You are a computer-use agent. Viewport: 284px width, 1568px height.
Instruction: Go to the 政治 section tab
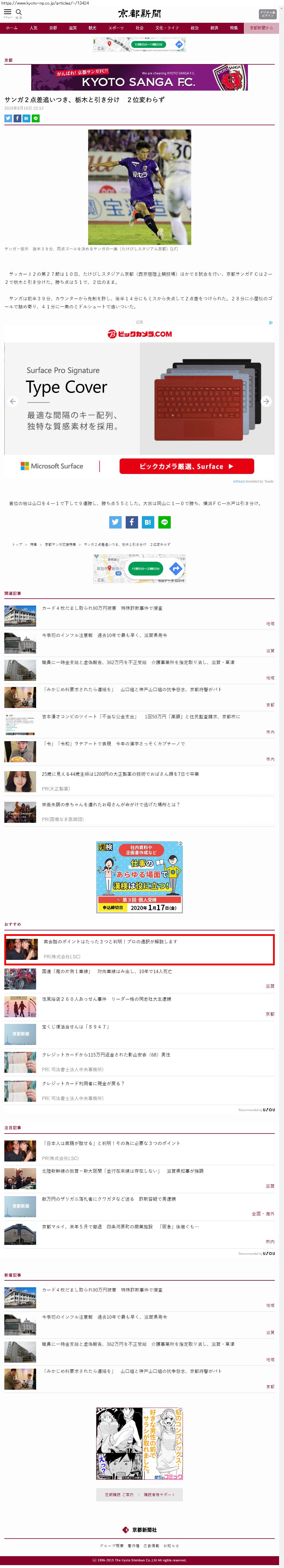pos(194,28)
